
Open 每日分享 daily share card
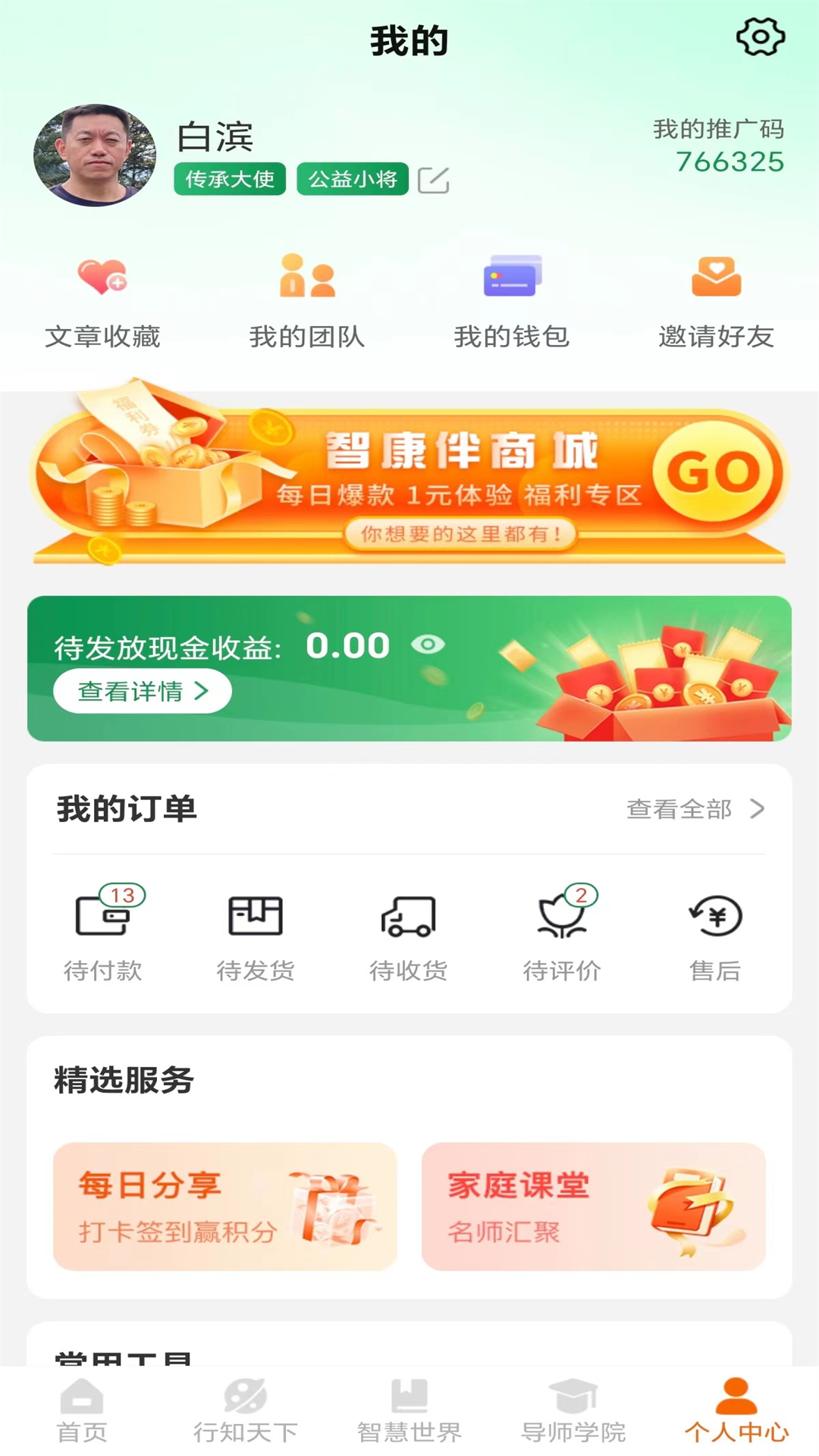[224, 1206]
